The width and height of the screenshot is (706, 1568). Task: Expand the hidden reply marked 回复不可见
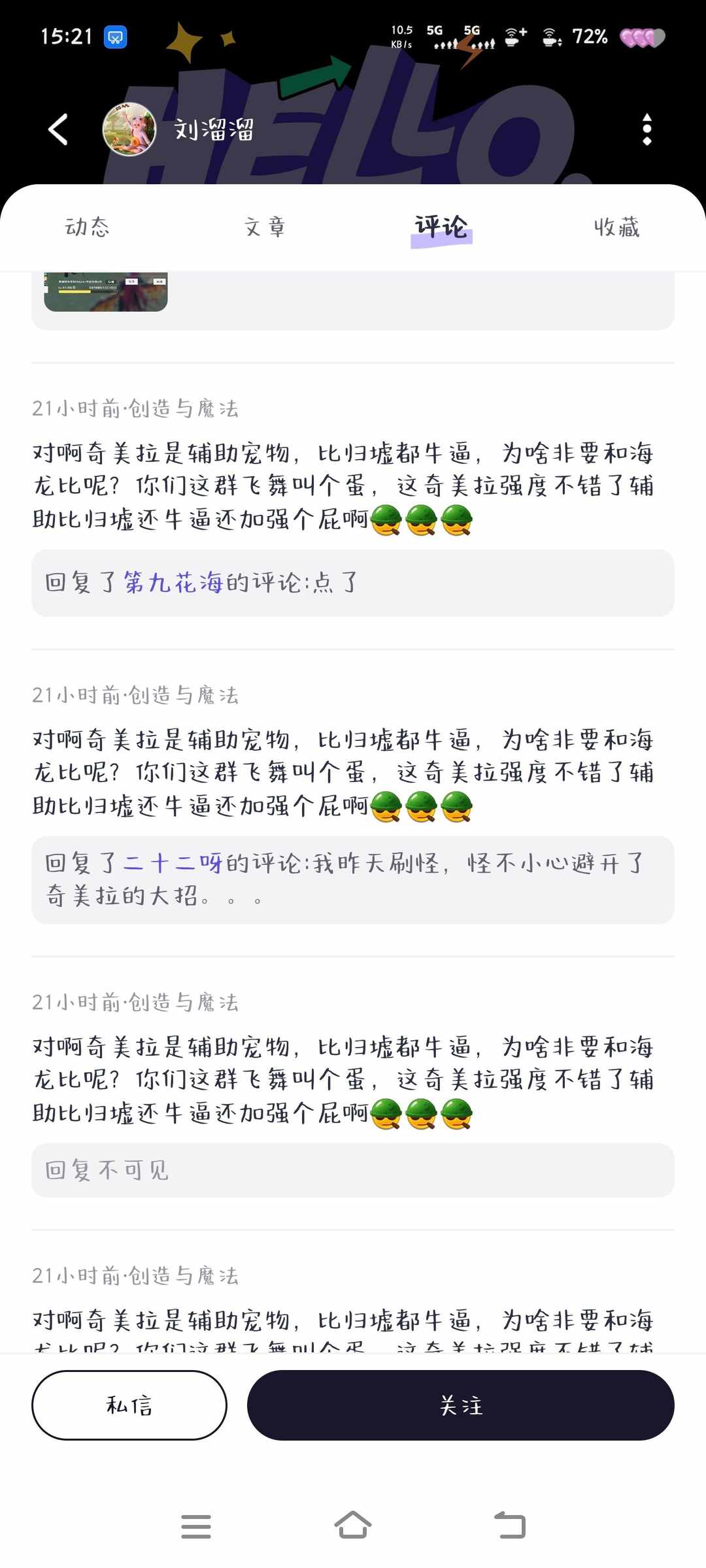point(353,1170)
